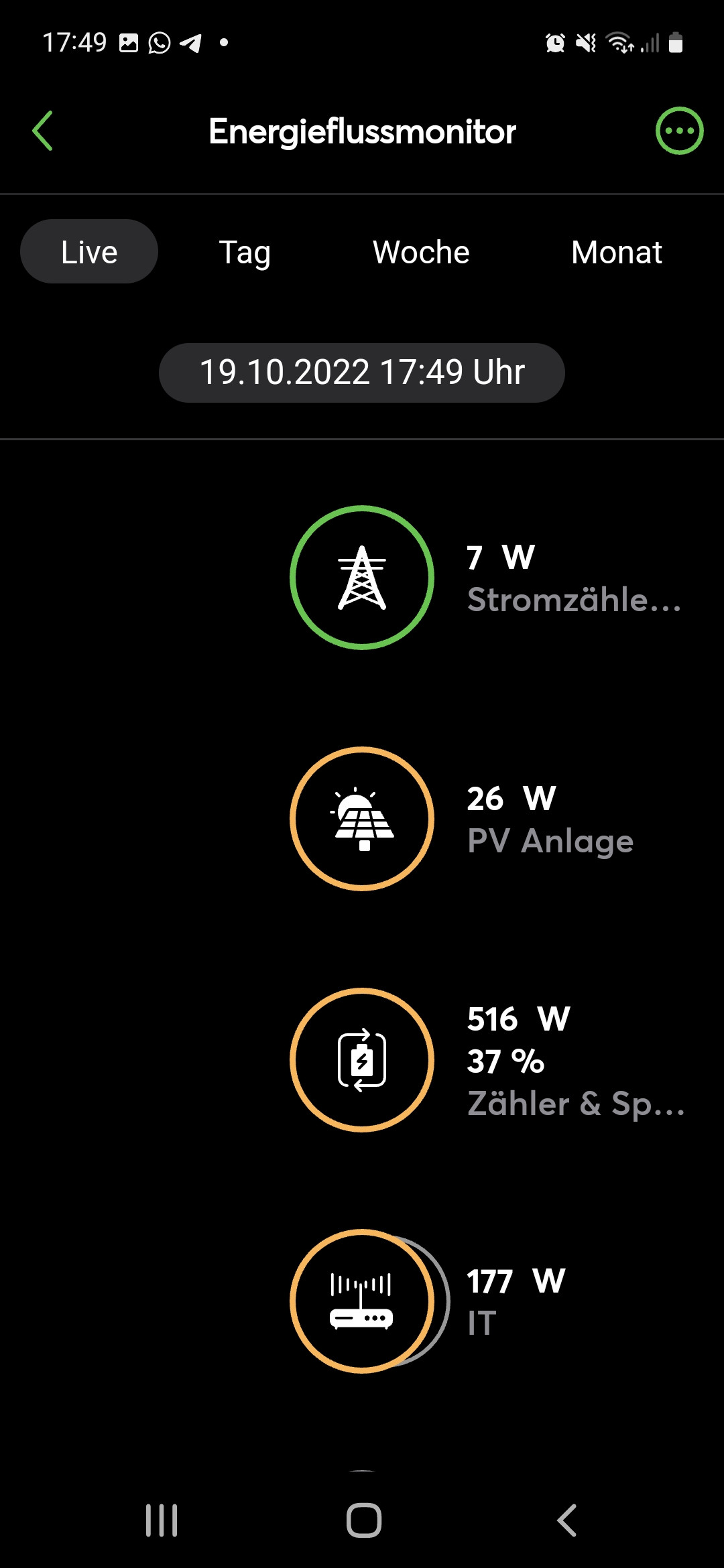Switch to the Tag view

tap(245, 252)
